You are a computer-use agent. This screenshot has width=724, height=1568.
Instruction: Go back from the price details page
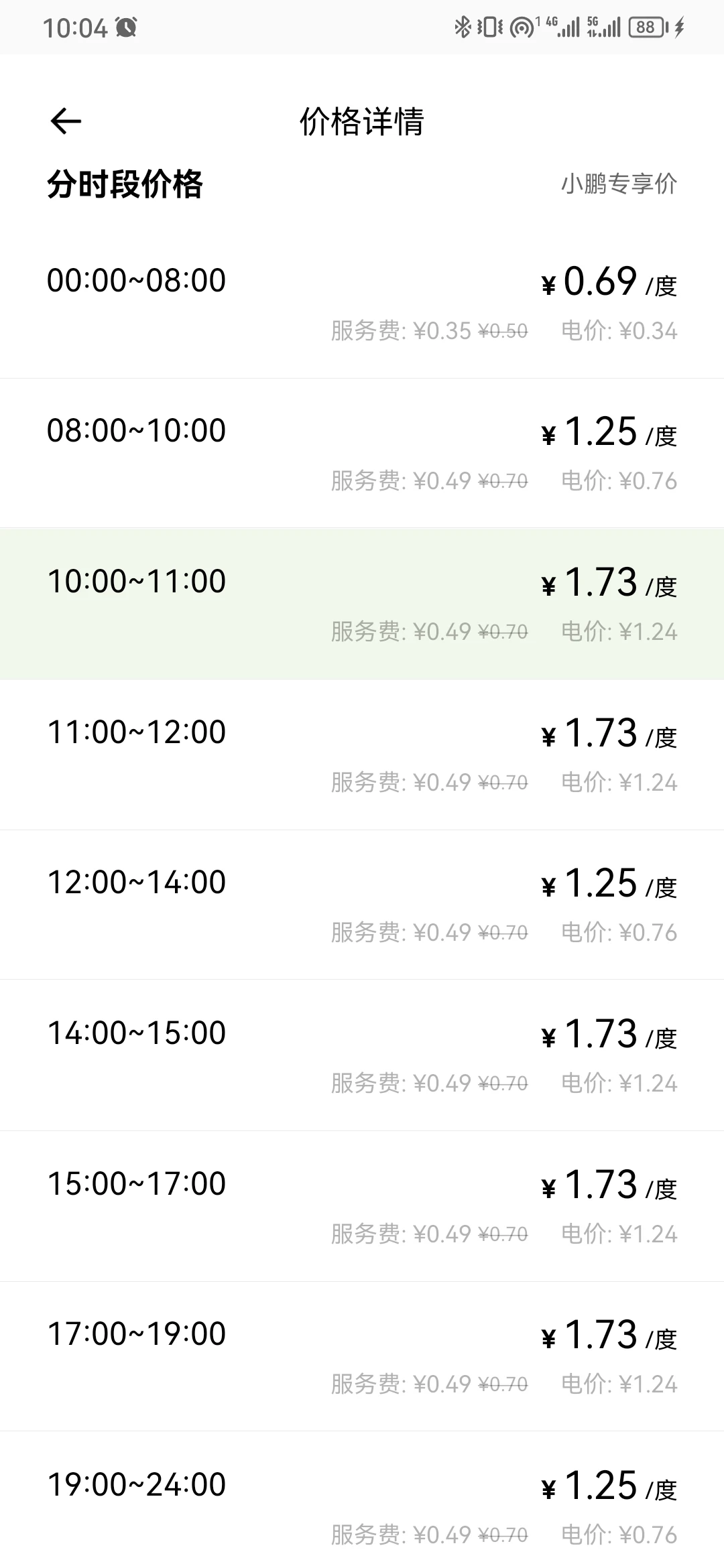(66, 121)
